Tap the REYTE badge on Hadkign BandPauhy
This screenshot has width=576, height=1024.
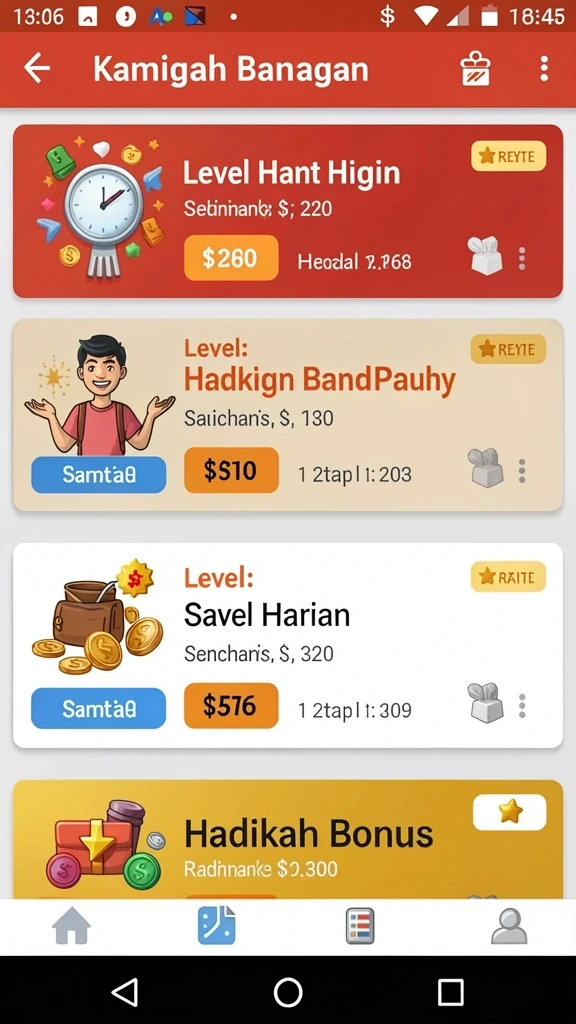(508, 349)
